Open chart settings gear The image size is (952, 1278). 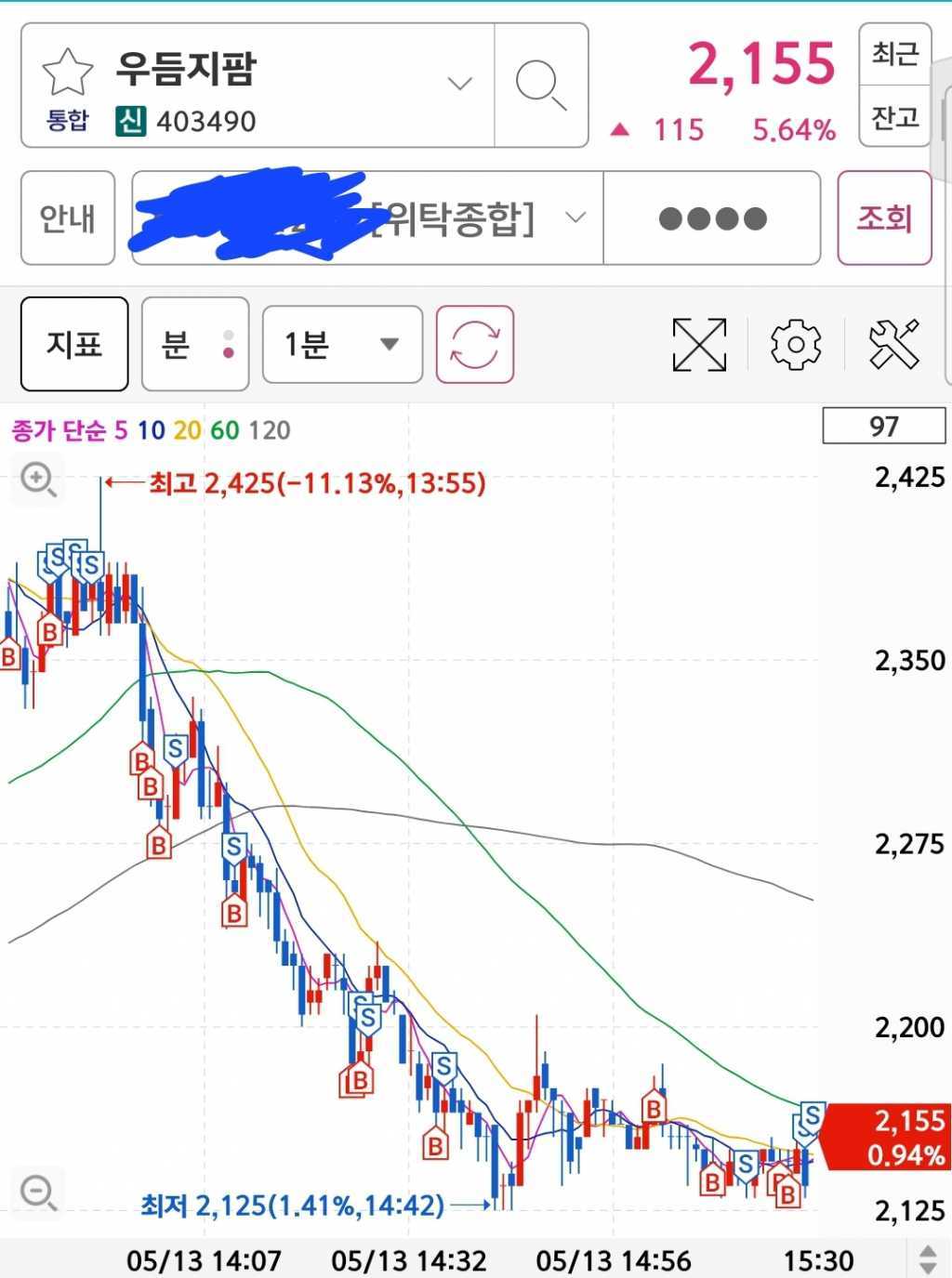click(x=796, y=344)
